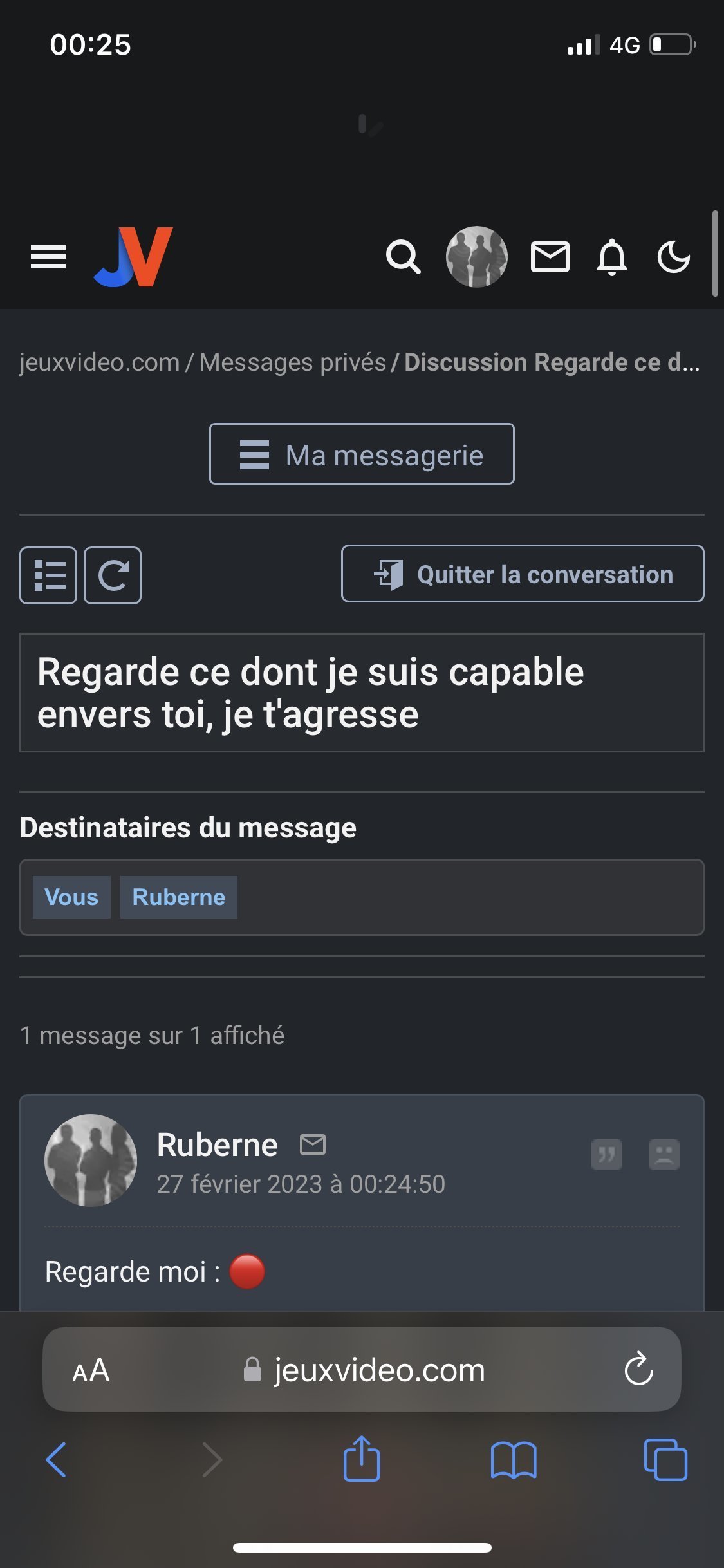Open the hamburger menu

(48, 257)
